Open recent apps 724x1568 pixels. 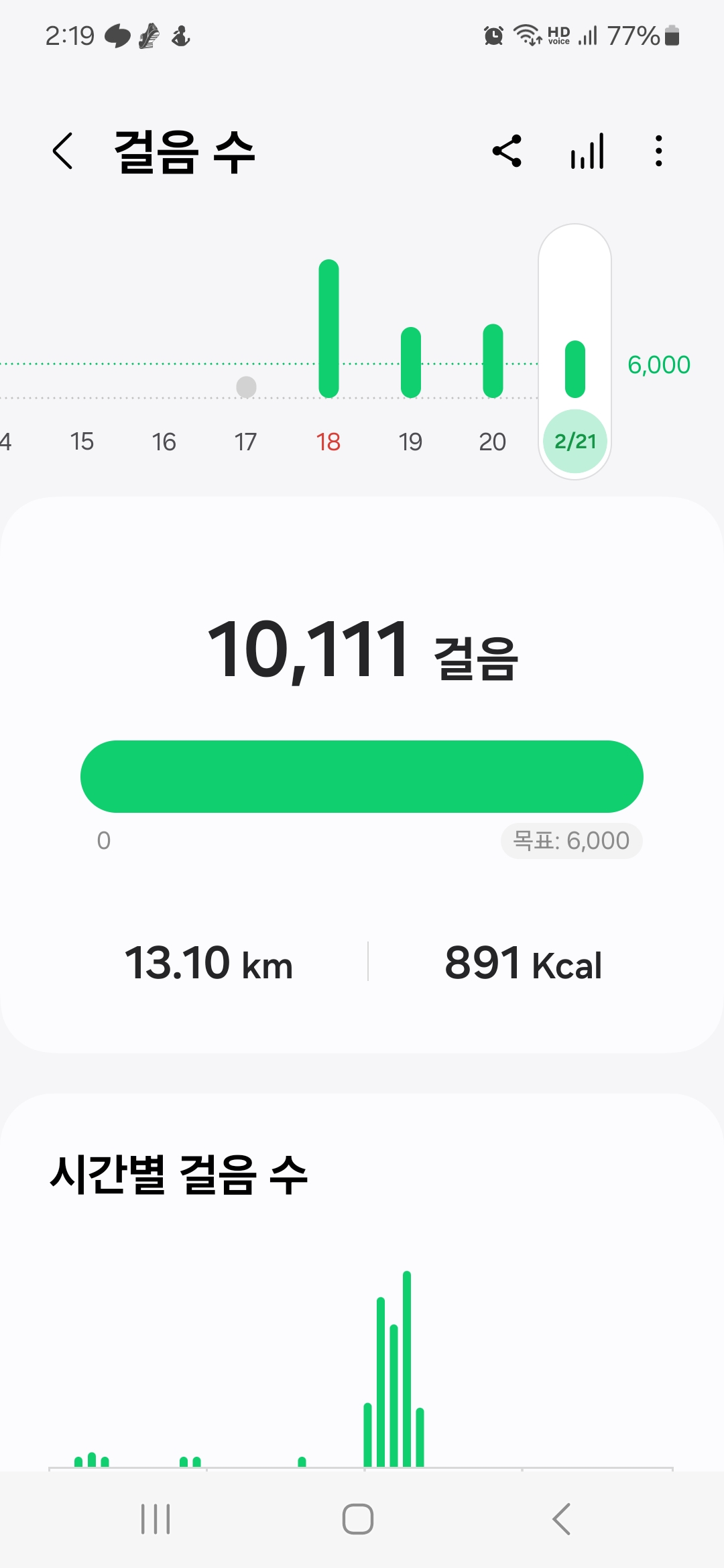[156, 1518]
